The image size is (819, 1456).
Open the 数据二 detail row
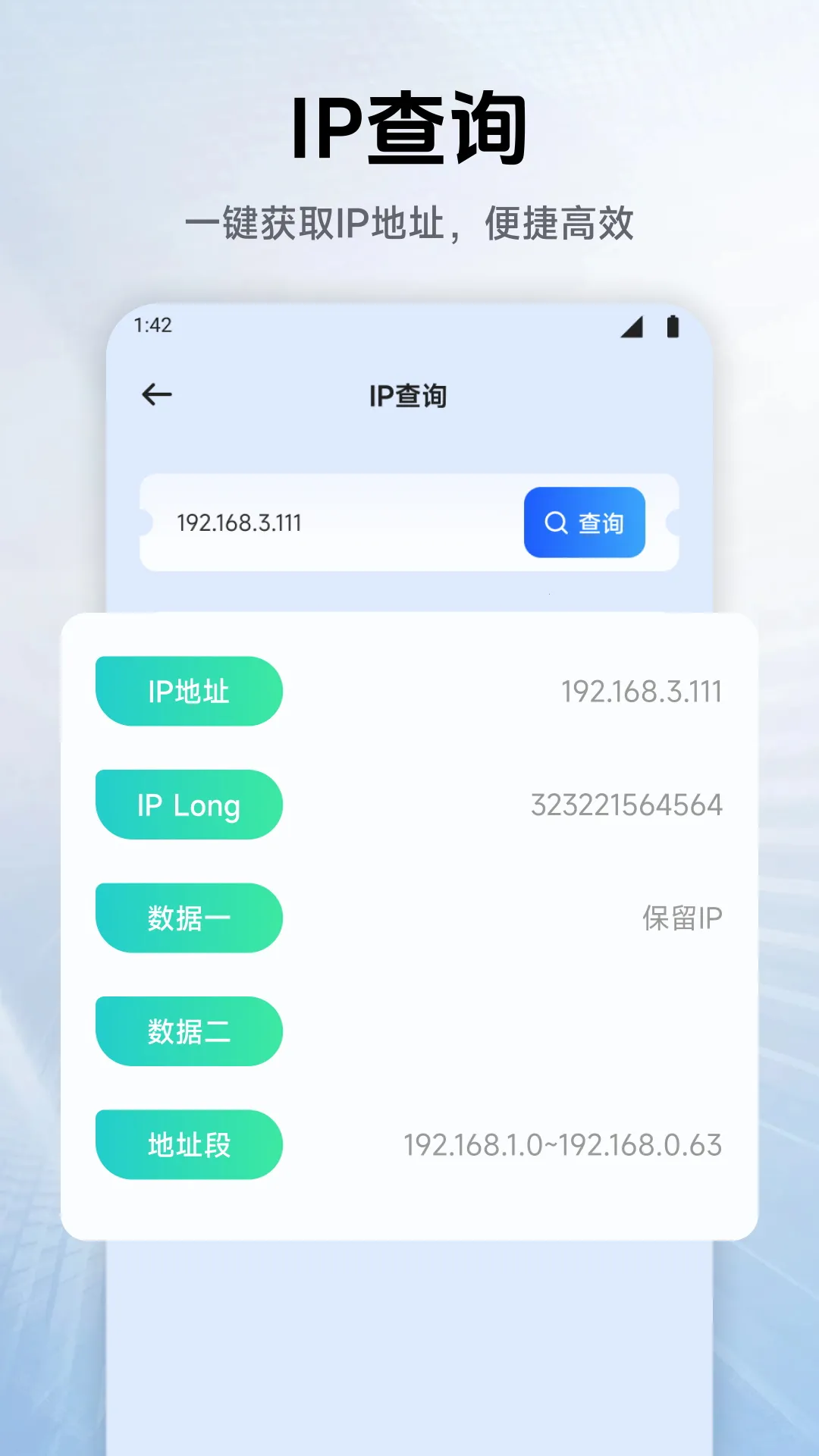409,1031
